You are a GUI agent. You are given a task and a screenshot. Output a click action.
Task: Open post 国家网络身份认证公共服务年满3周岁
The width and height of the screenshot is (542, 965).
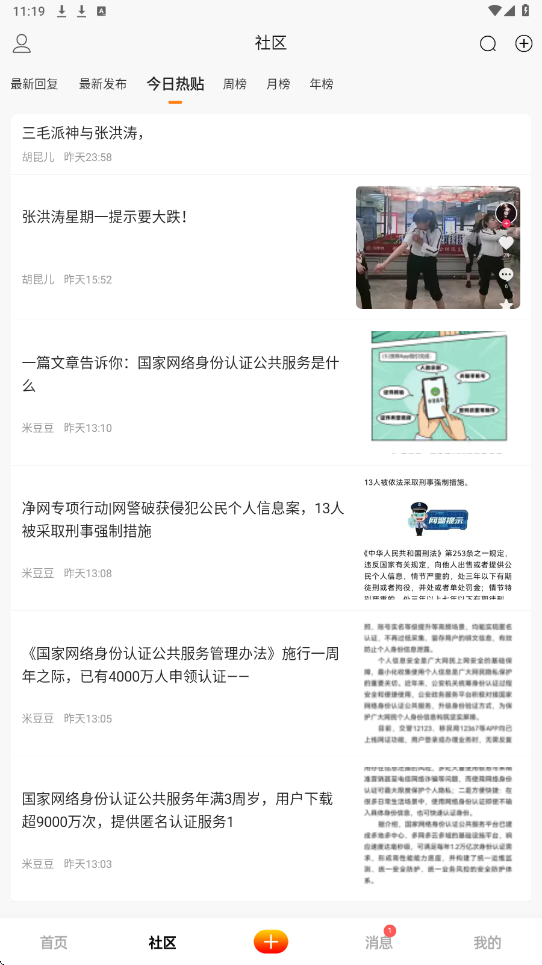(271, 828)
